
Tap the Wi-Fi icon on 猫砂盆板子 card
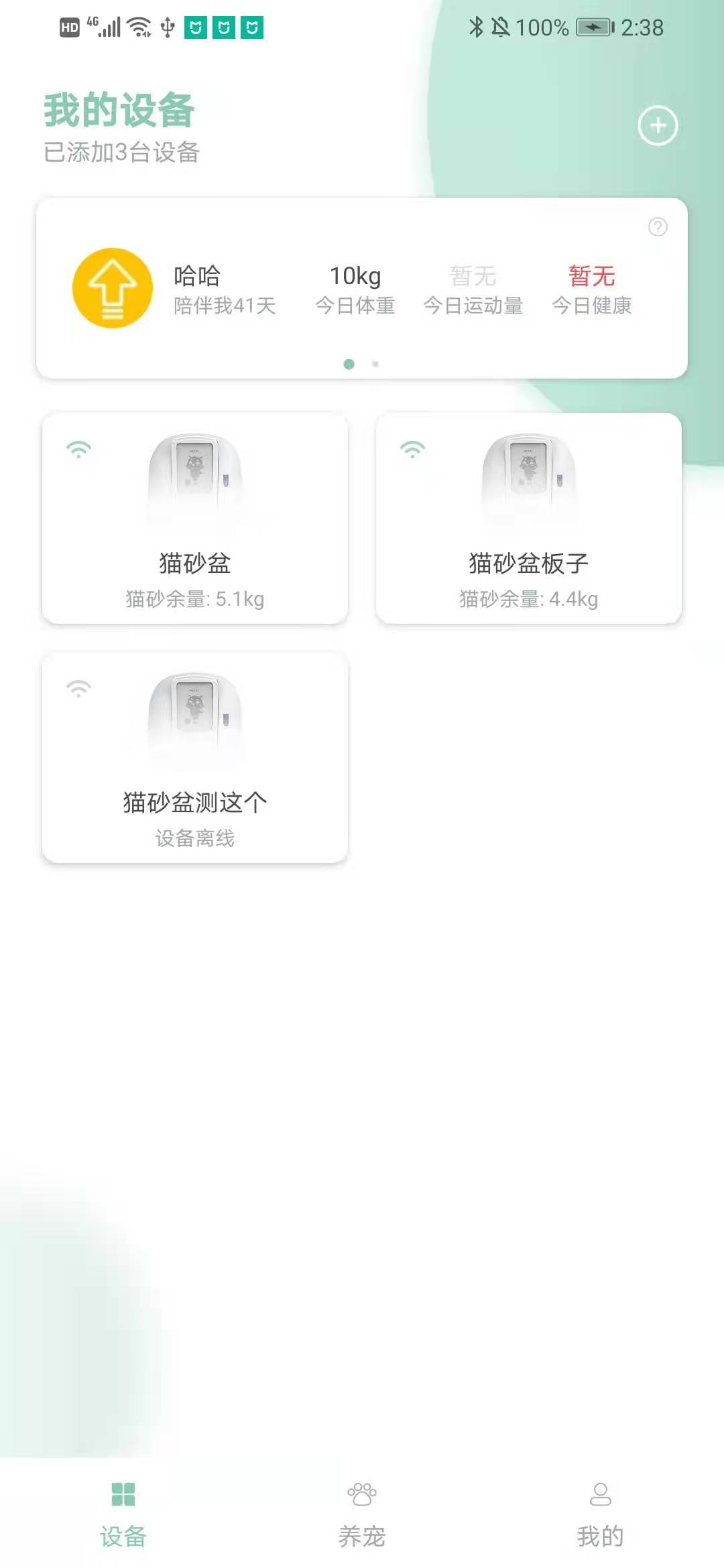click(x=414, y=448)
